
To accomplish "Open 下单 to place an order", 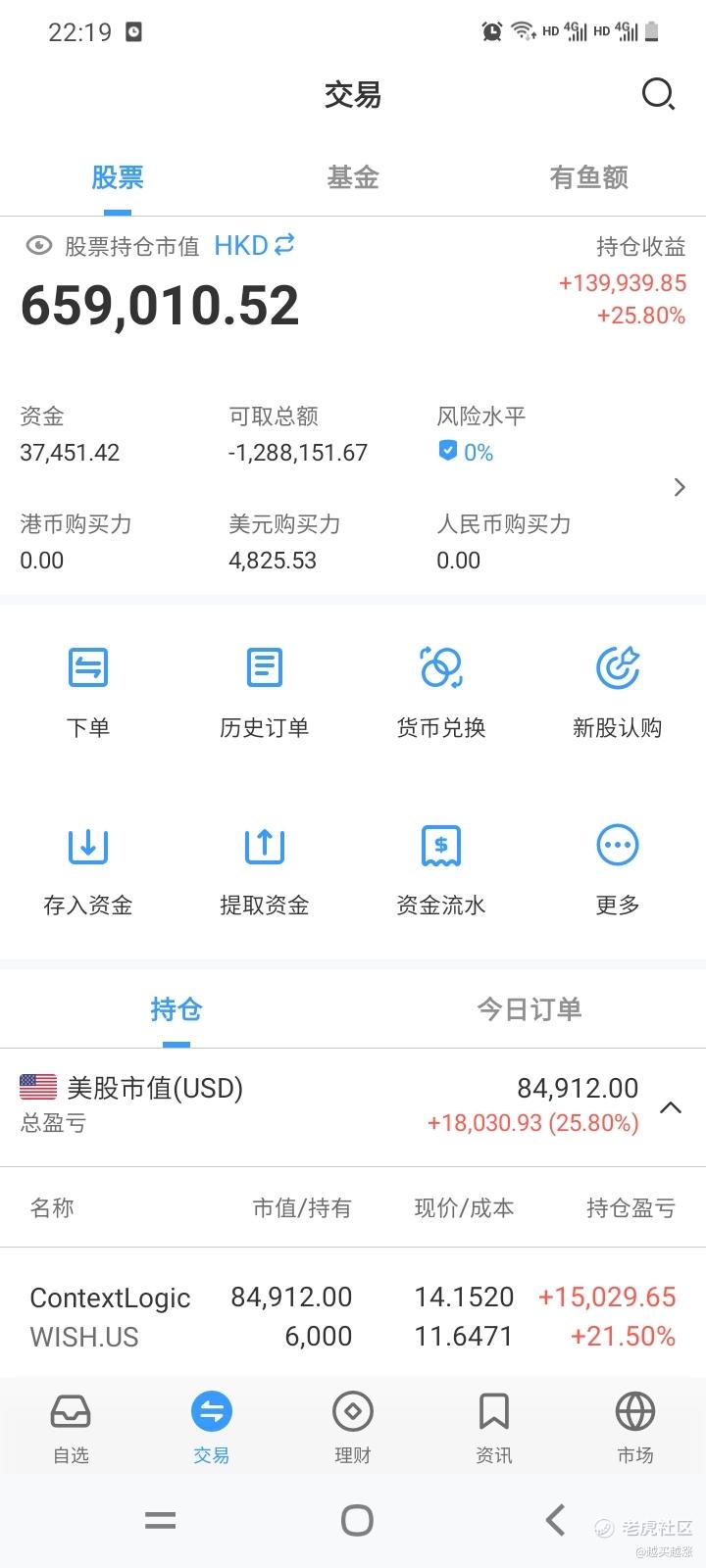I will [88, 693].
